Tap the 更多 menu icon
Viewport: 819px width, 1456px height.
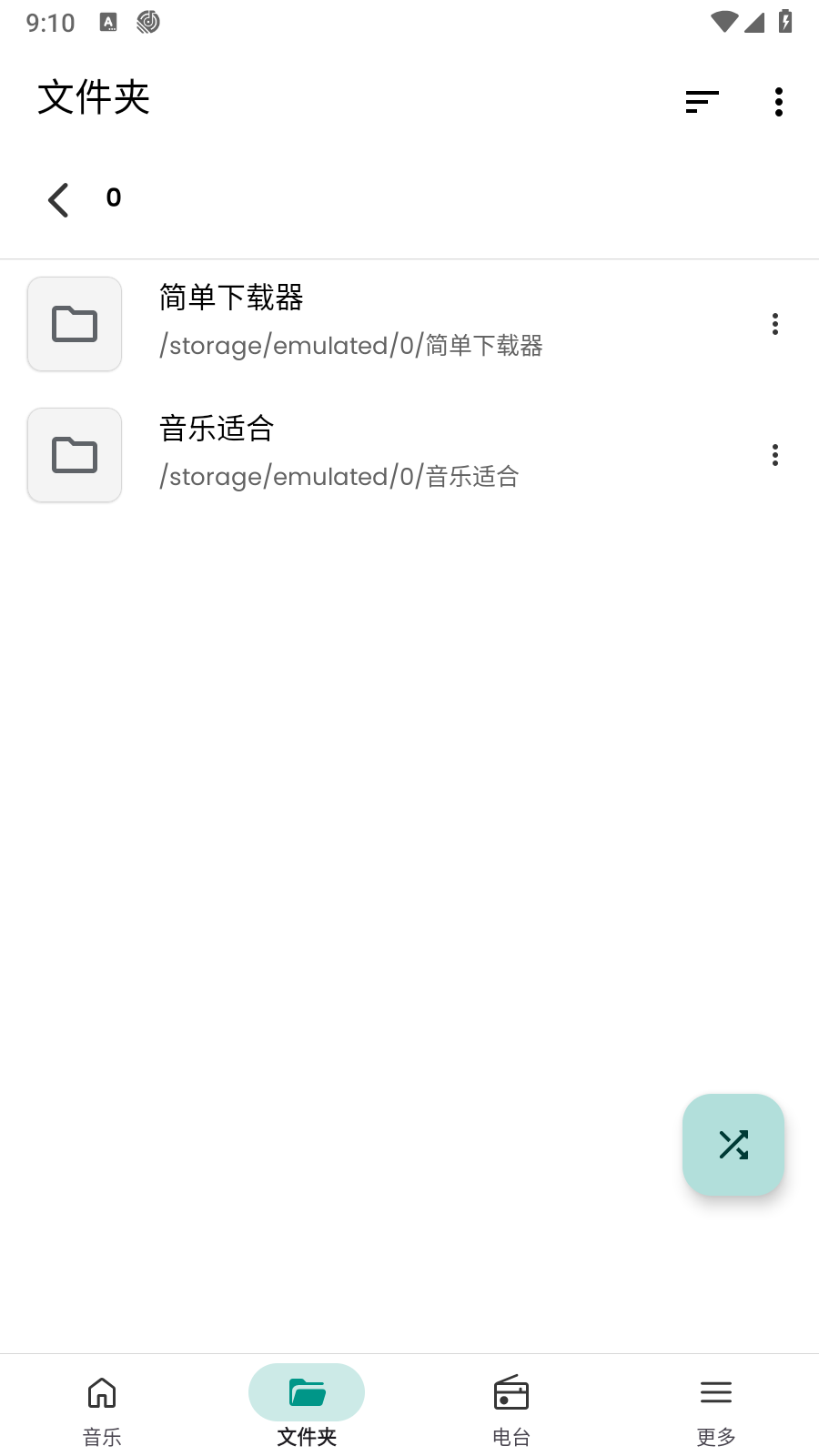pos(715,1391)
